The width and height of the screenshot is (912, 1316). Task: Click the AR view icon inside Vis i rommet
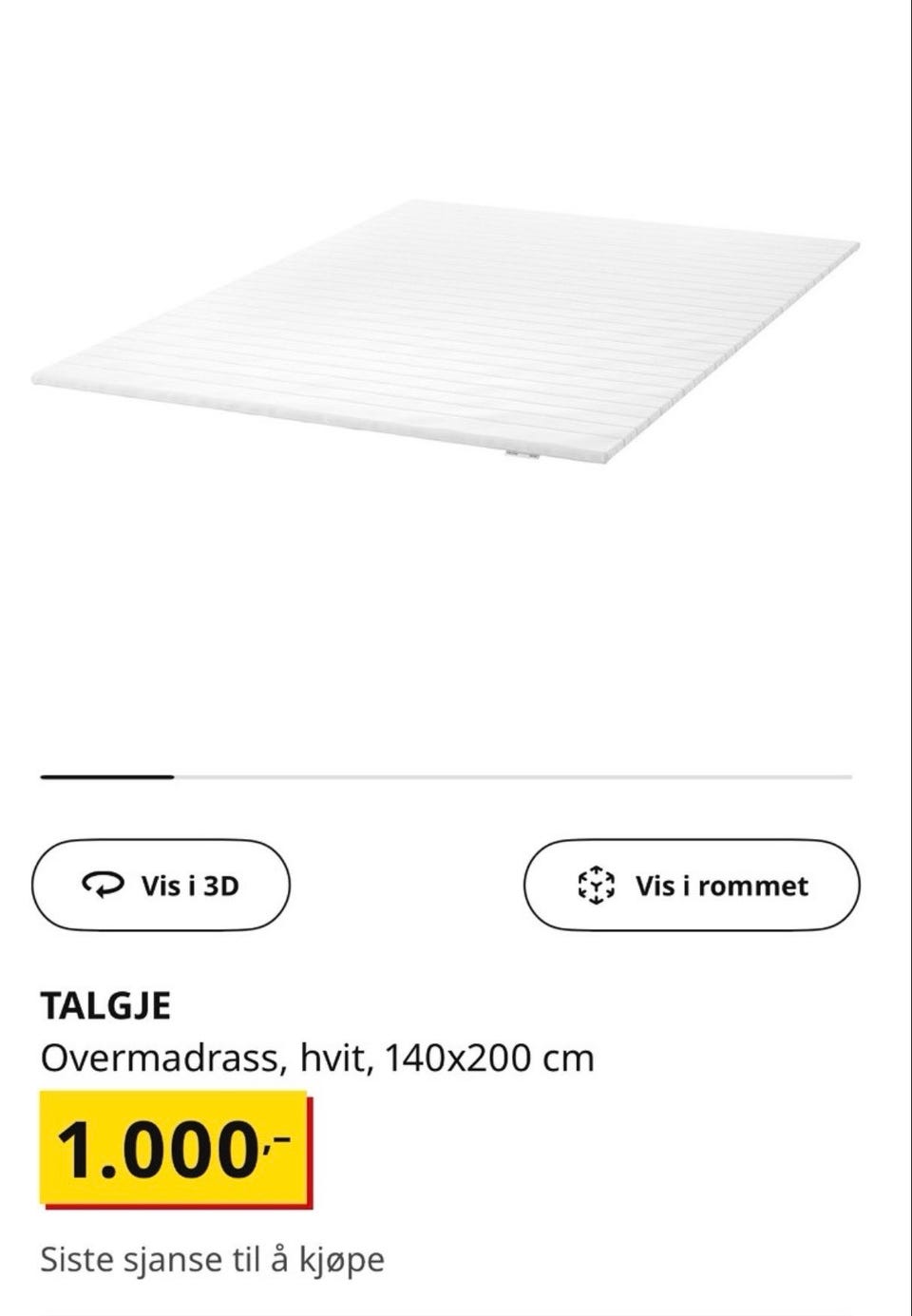click(x=595, y=885)
